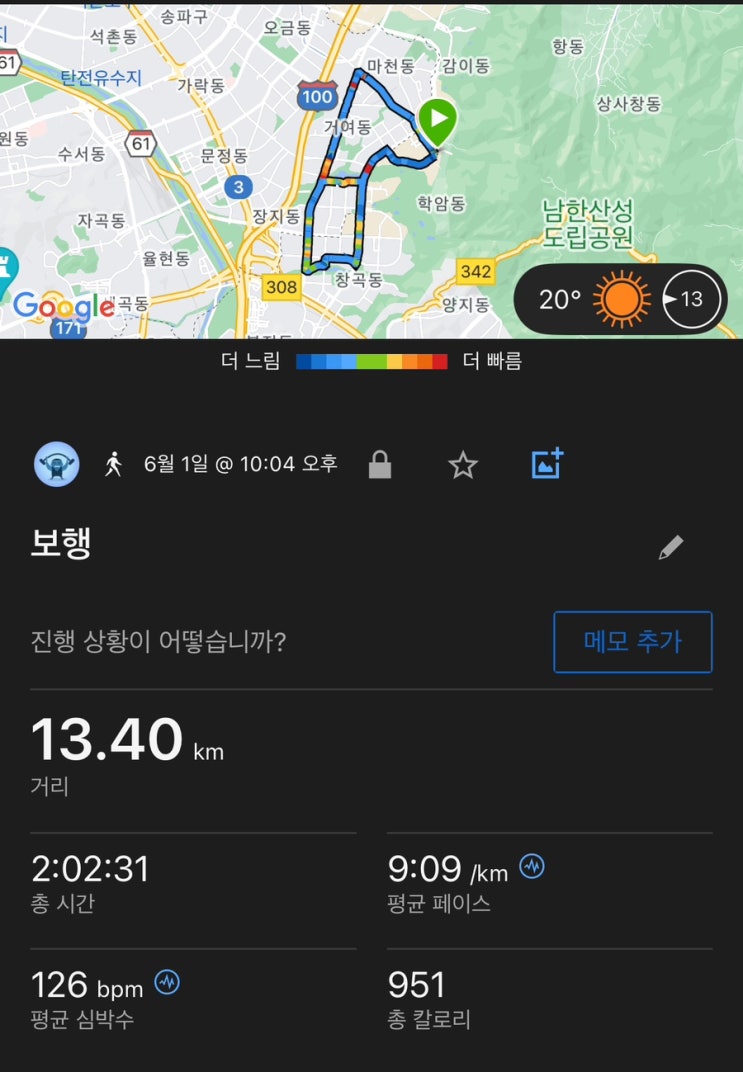Tap the info icon beside 평균 페이스
743x1072 pixels.
point(532,867)
